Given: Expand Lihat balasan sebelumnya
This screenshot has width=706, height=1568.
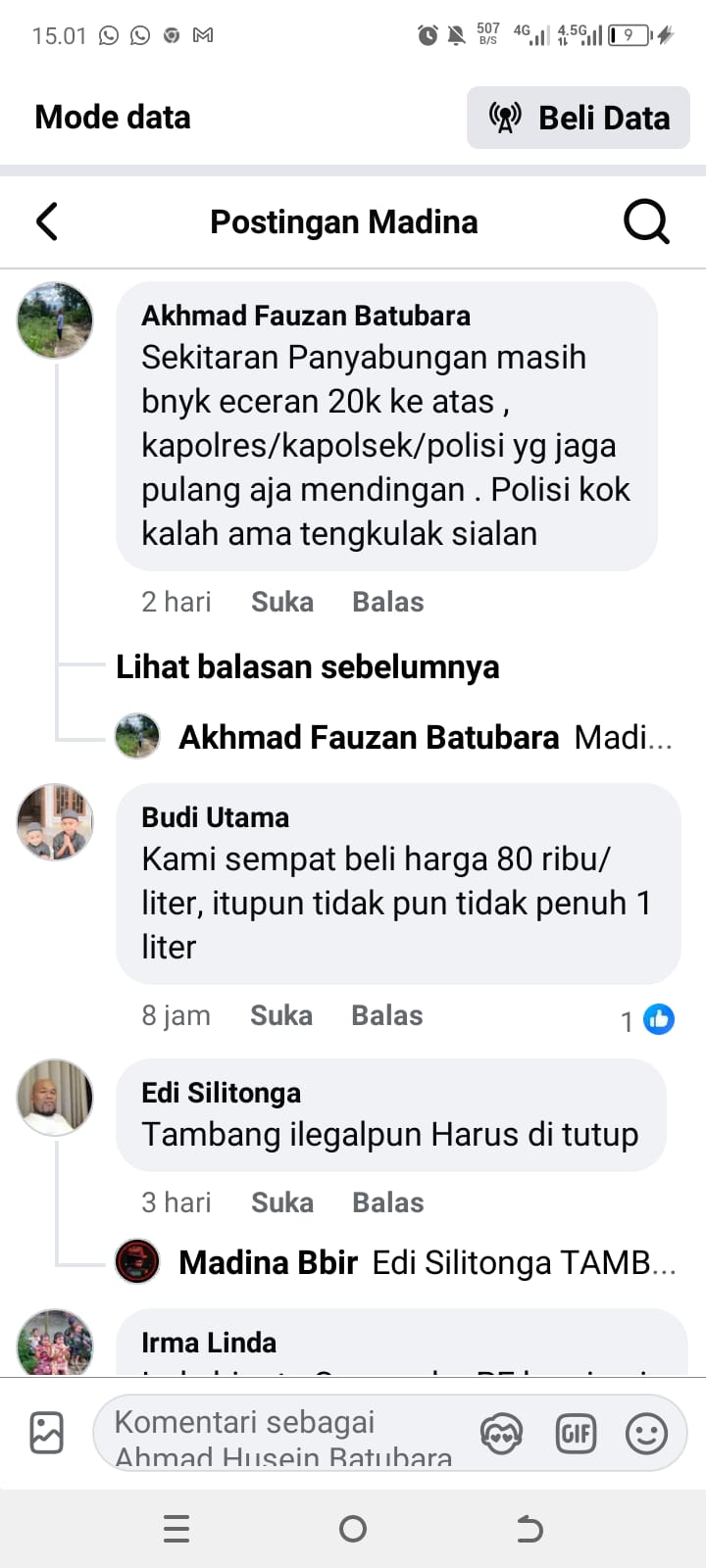Looking at the screenshot, I should point(307,667).
